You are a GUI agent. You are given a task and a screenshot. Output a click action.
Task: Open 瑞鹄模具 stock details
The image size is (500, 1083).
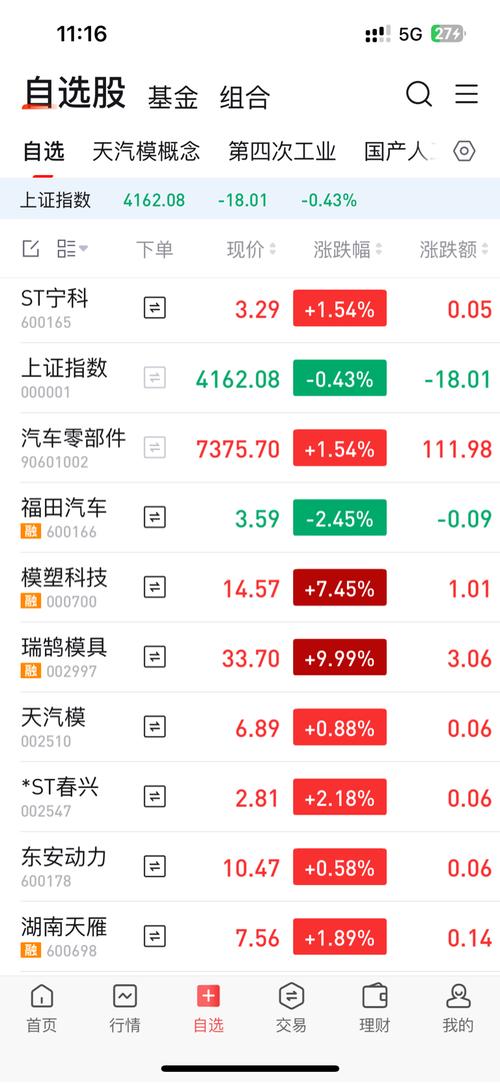pyautogui.click(x=250, y=657)
